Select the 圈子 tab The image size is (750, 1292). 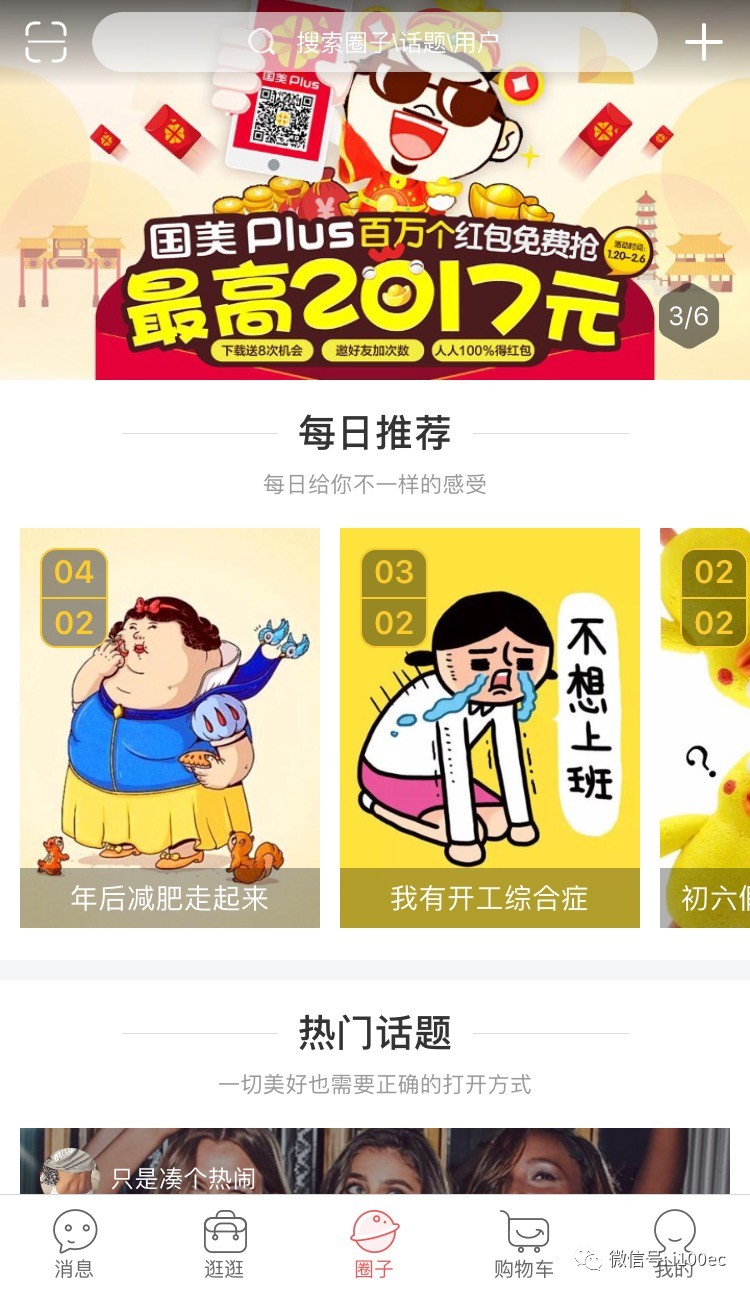tap(375, 1244)
